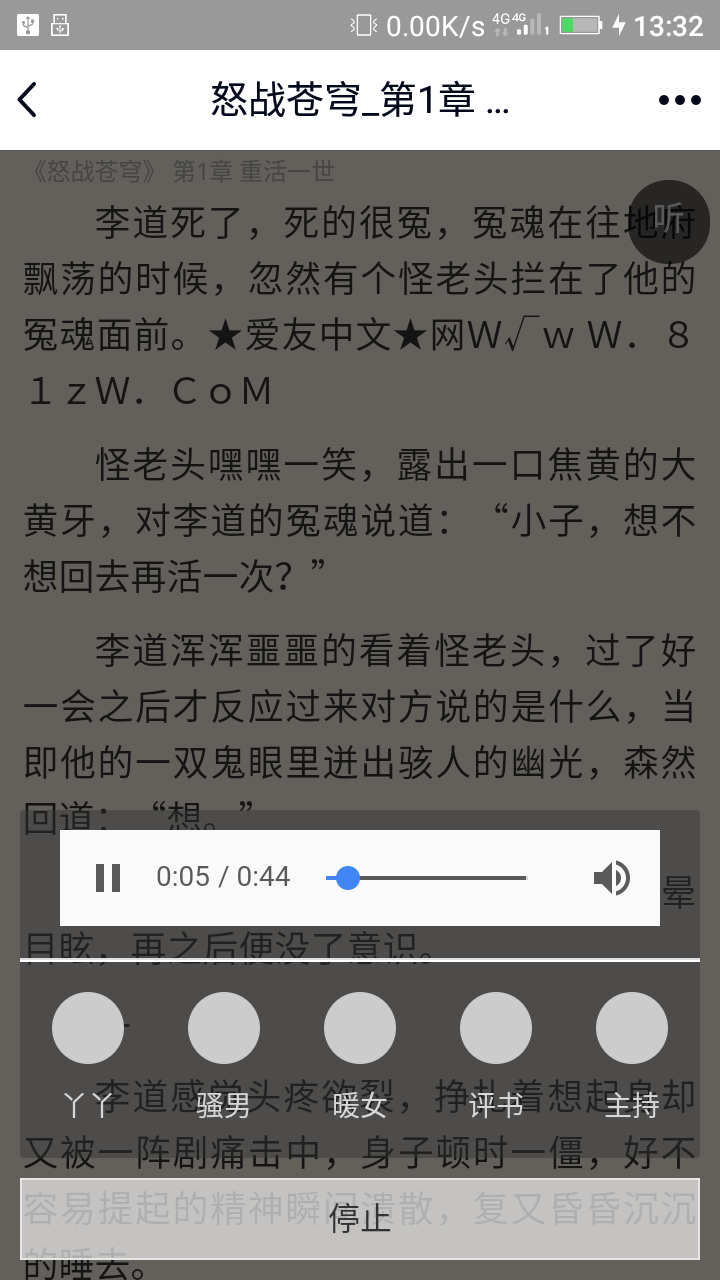Choose the 骚男 narrator voice

pos(224,1028)
